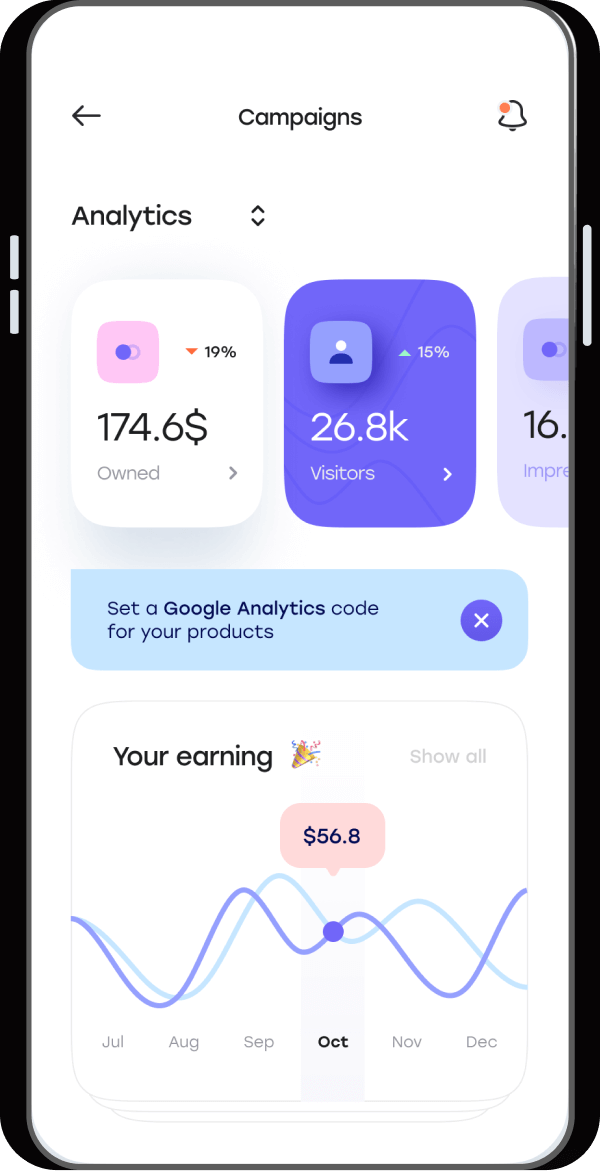Viewport: 601px width, 1171px height.
Task: Open the Visitors 26.8k card
Action: [380, 403]
